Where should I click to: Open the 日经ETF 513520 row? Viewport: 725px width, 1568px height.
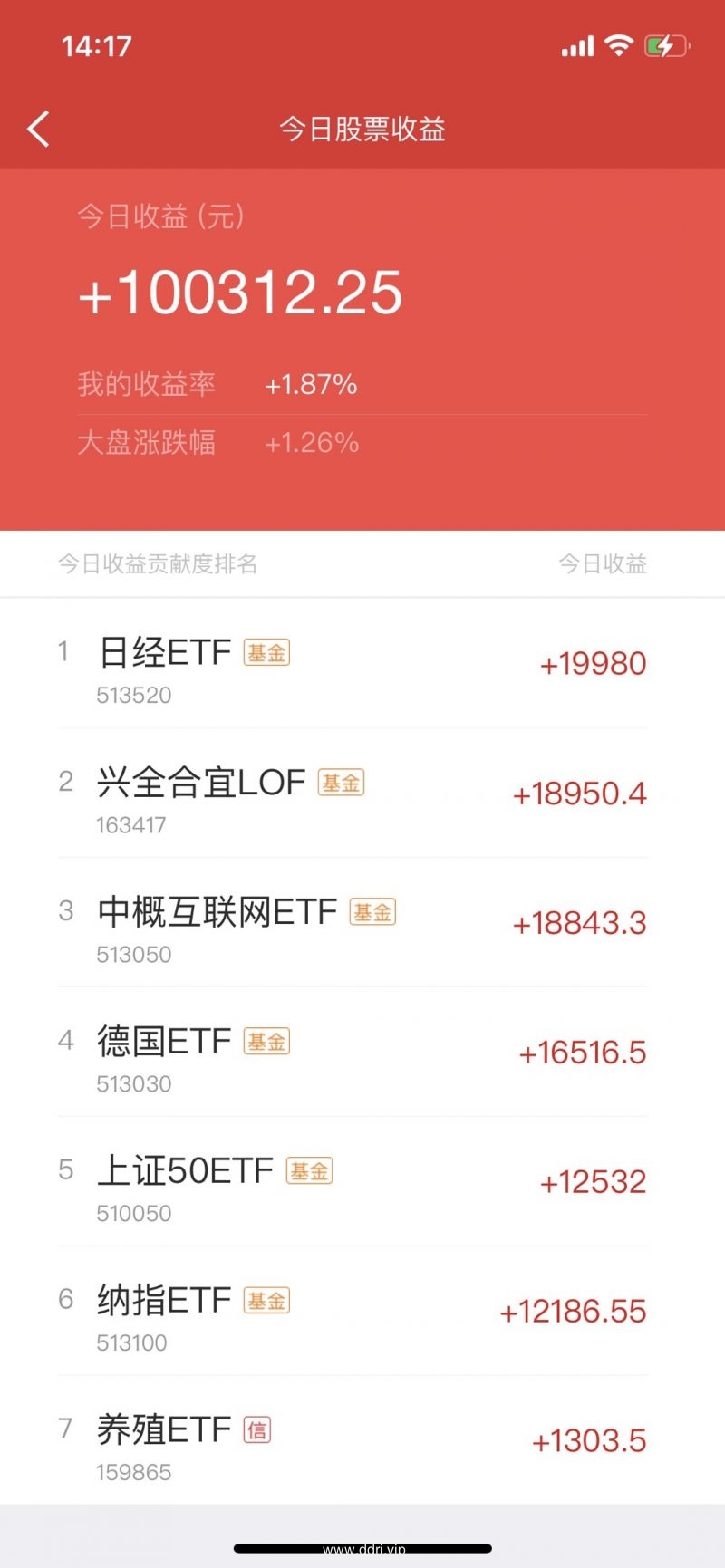(362, 663)
